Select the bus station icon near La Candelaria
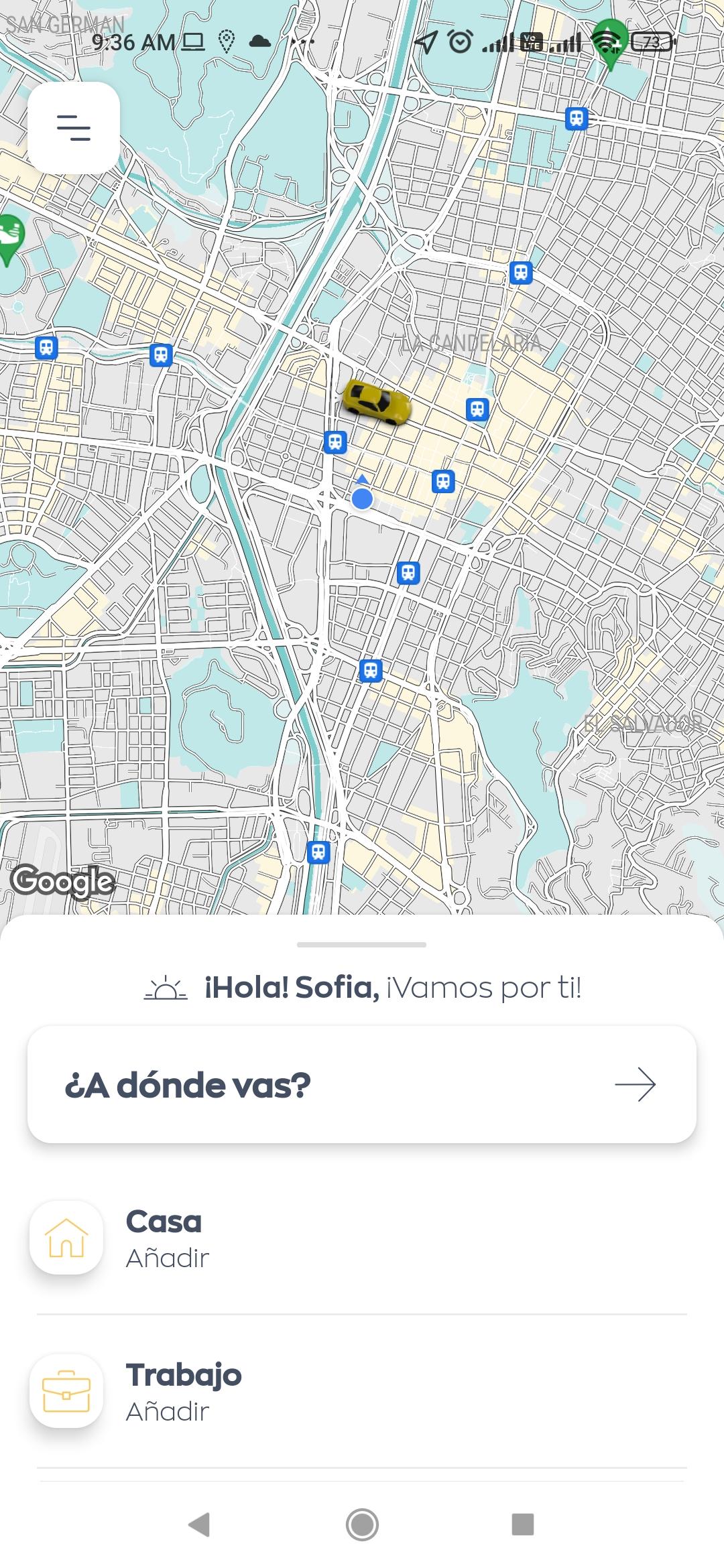The height and width of the screenshot is (1568, 724). (478, 409)
